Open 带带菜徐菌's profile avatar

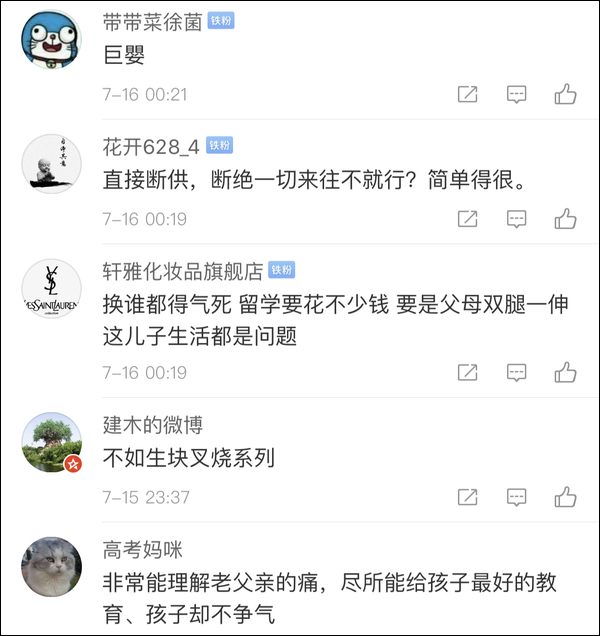(51, 40)
